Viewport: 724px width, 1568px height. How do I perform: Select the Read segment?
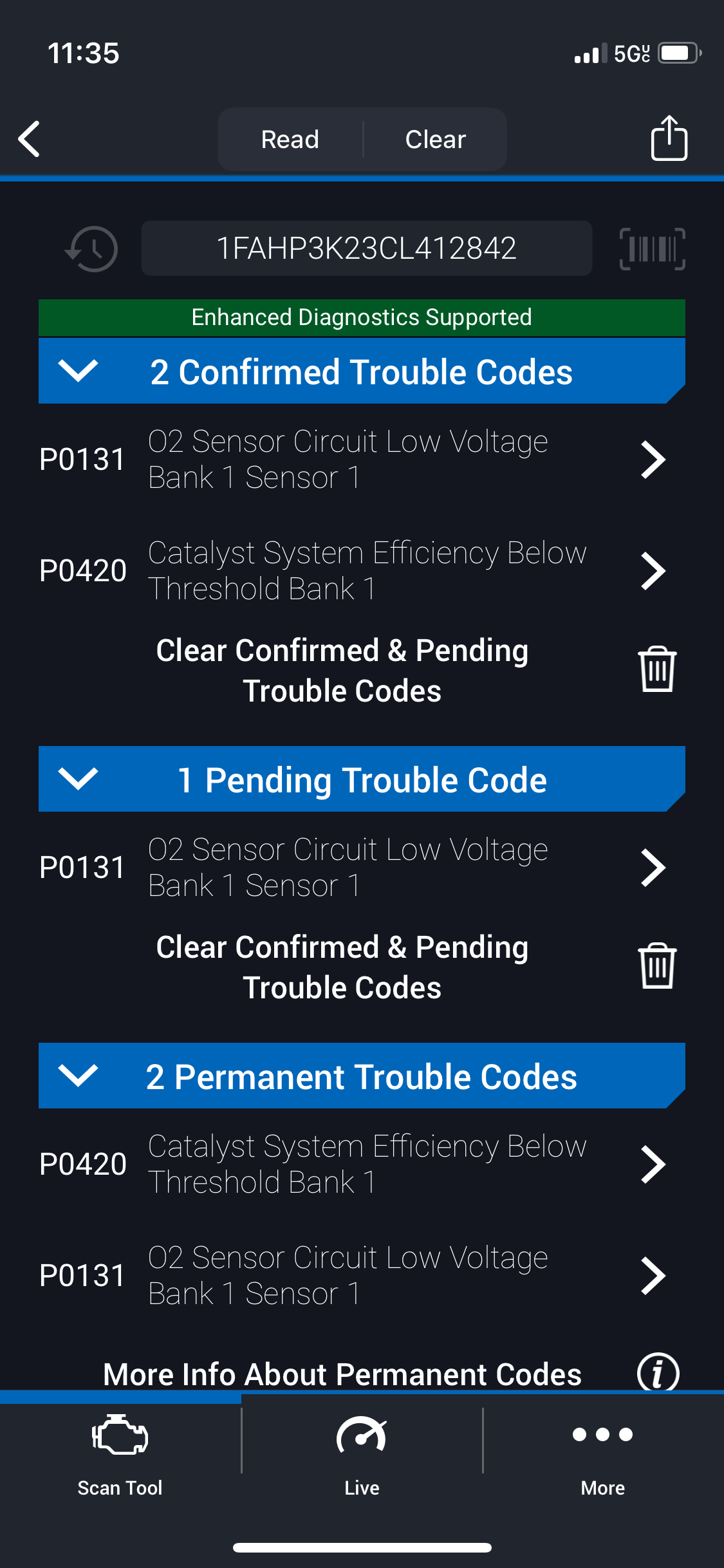290,140
